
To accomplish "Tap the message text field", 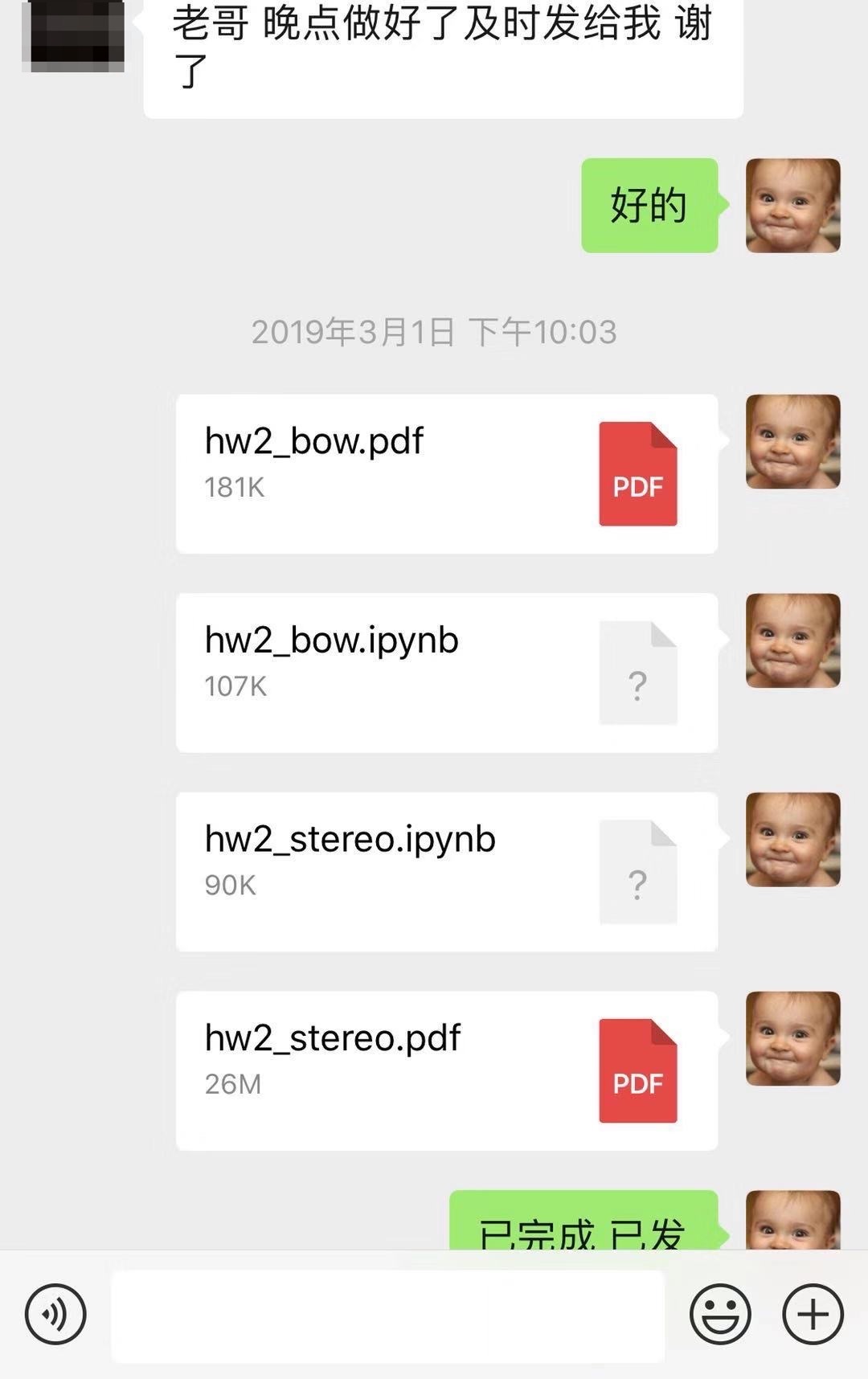I will (x=388, y=1316).
